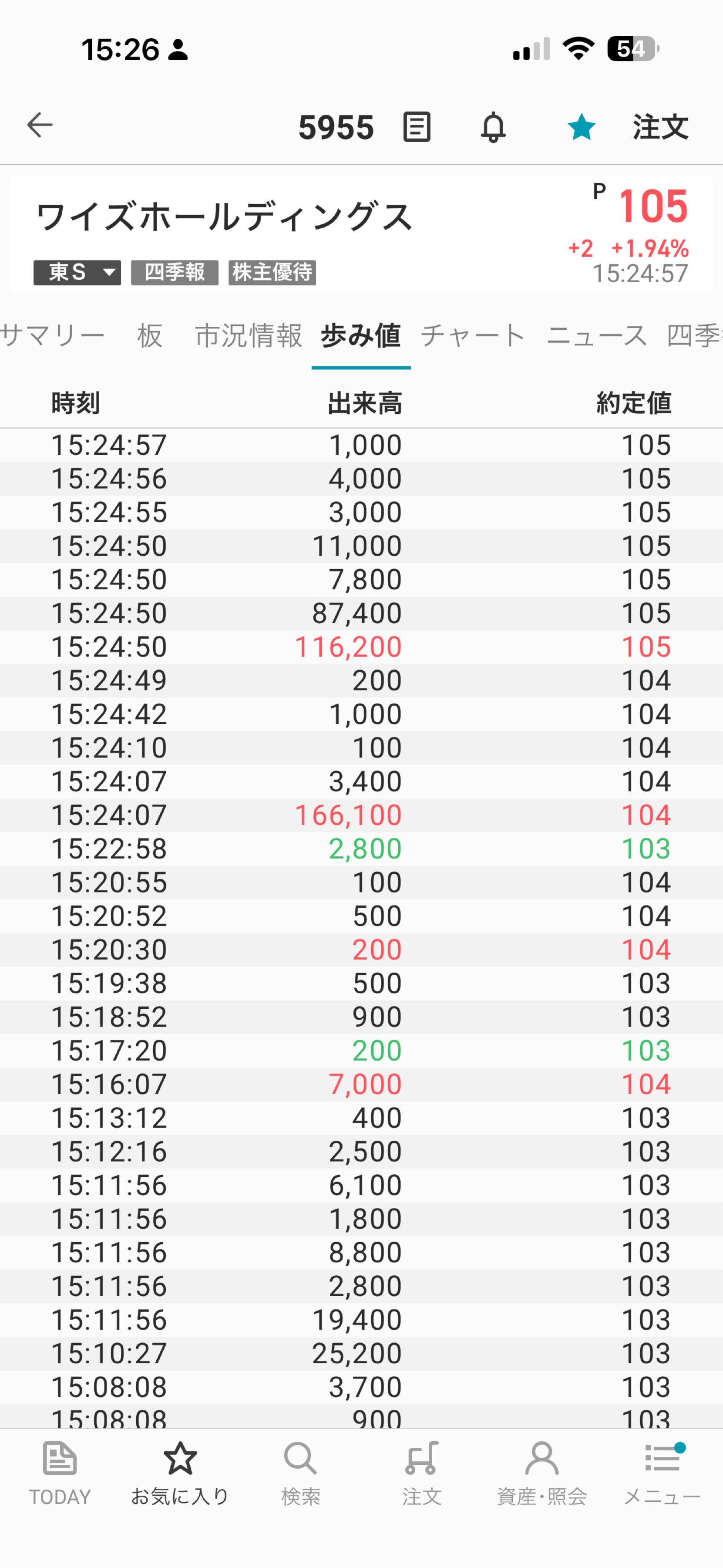The height and width of the screenshot is (1568, 723).
Task: Tap the 注文 button in the header
Action: click(660, 127)
